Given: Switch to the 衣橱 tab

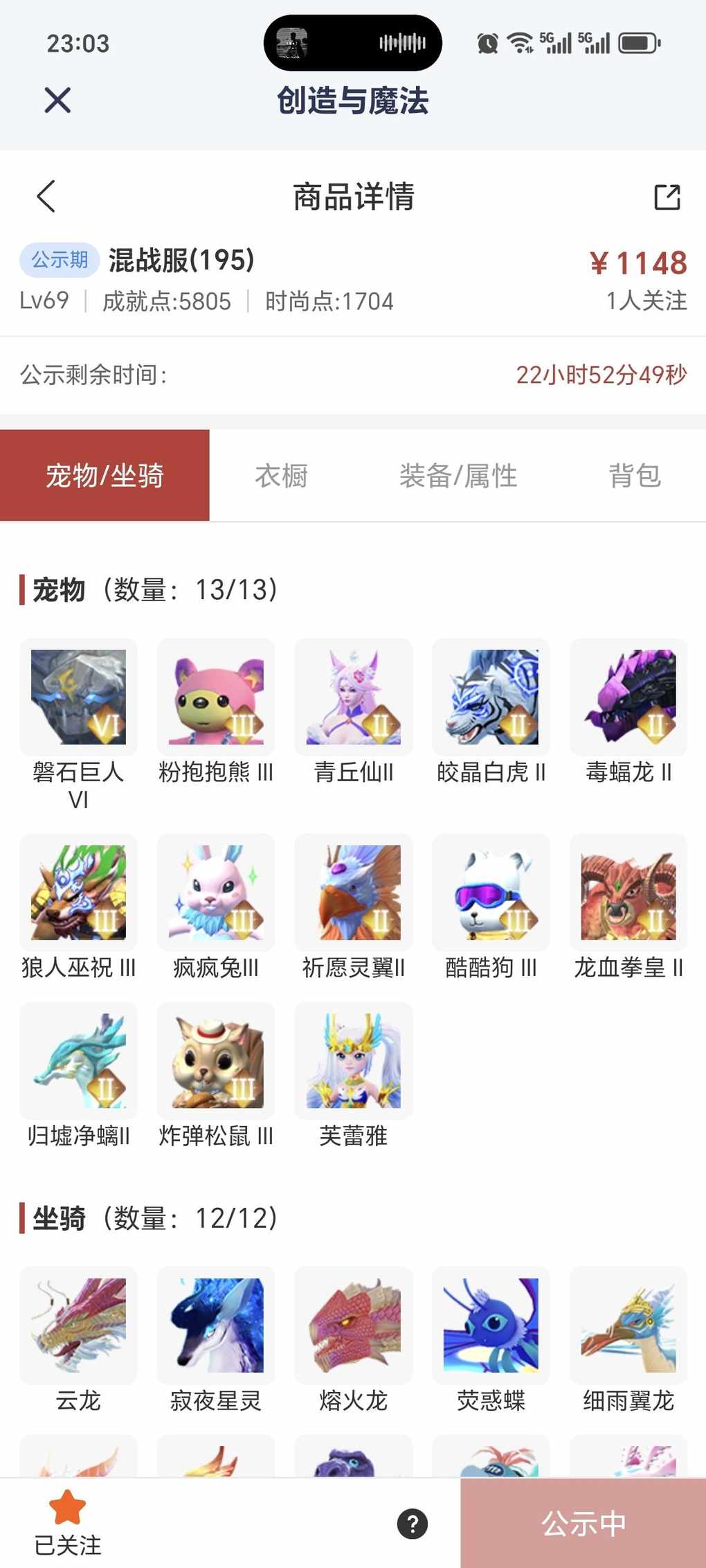Looking at the screenshot, I should coord(281,476).
